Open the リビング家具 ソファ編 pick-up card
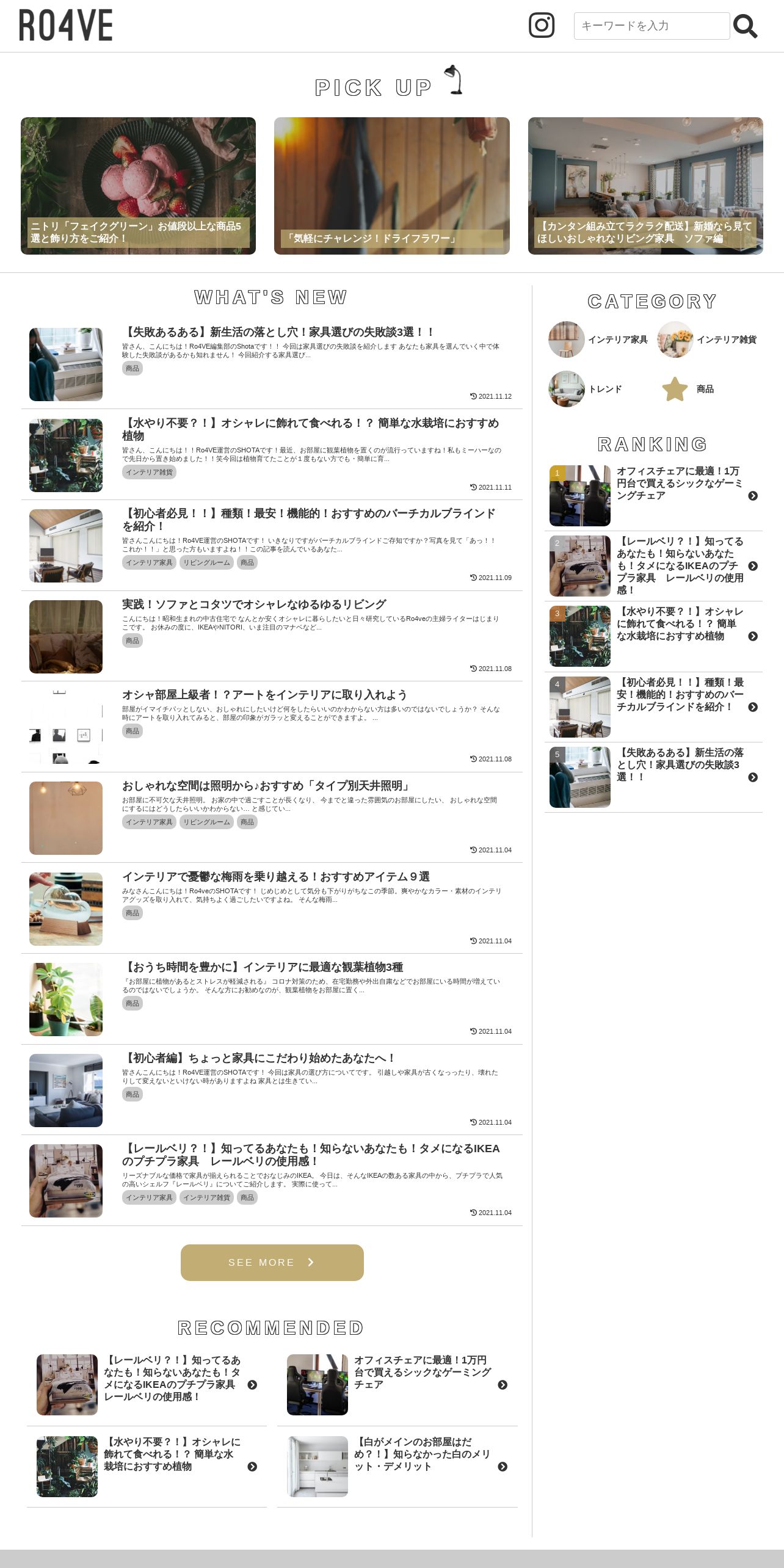 click(645, 186)
